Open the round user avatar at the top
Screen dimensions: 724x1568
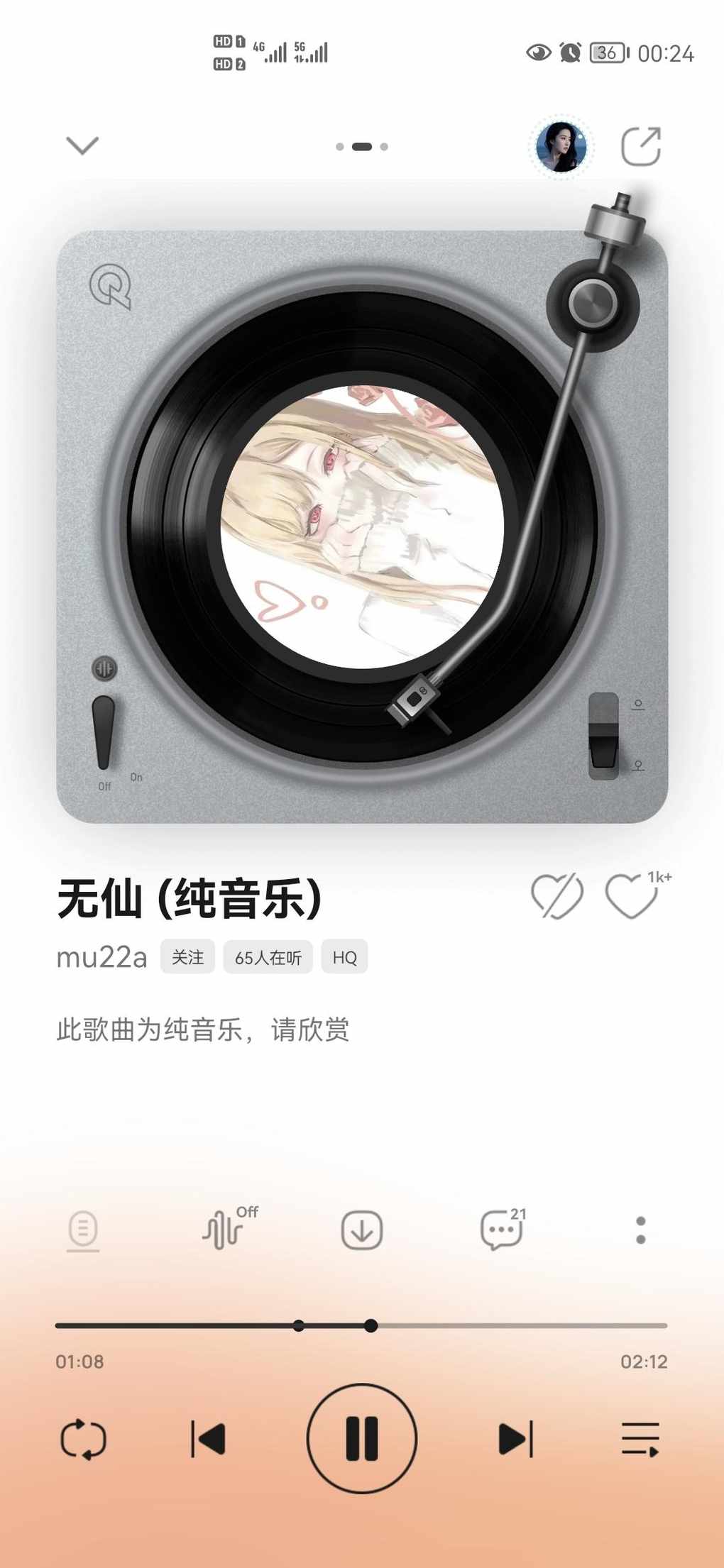coord(561,147)
